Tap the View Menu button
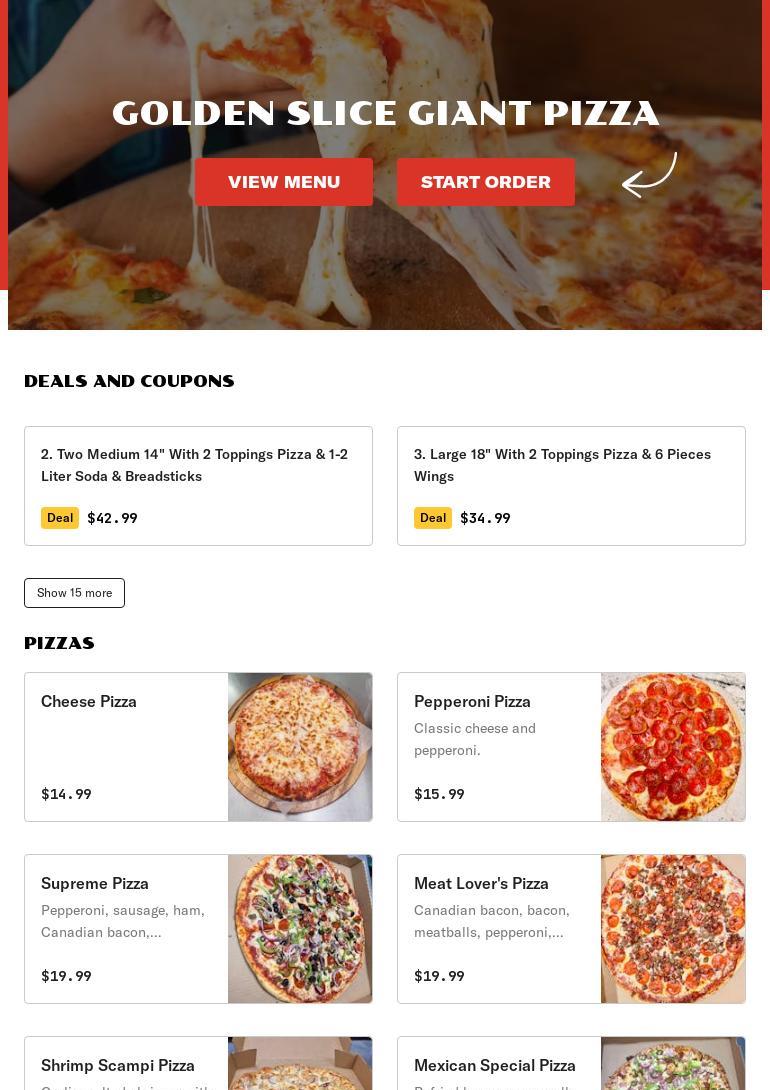Image resolution: width=770 pixels, height=1090 pixels. (x=284, y=182)
